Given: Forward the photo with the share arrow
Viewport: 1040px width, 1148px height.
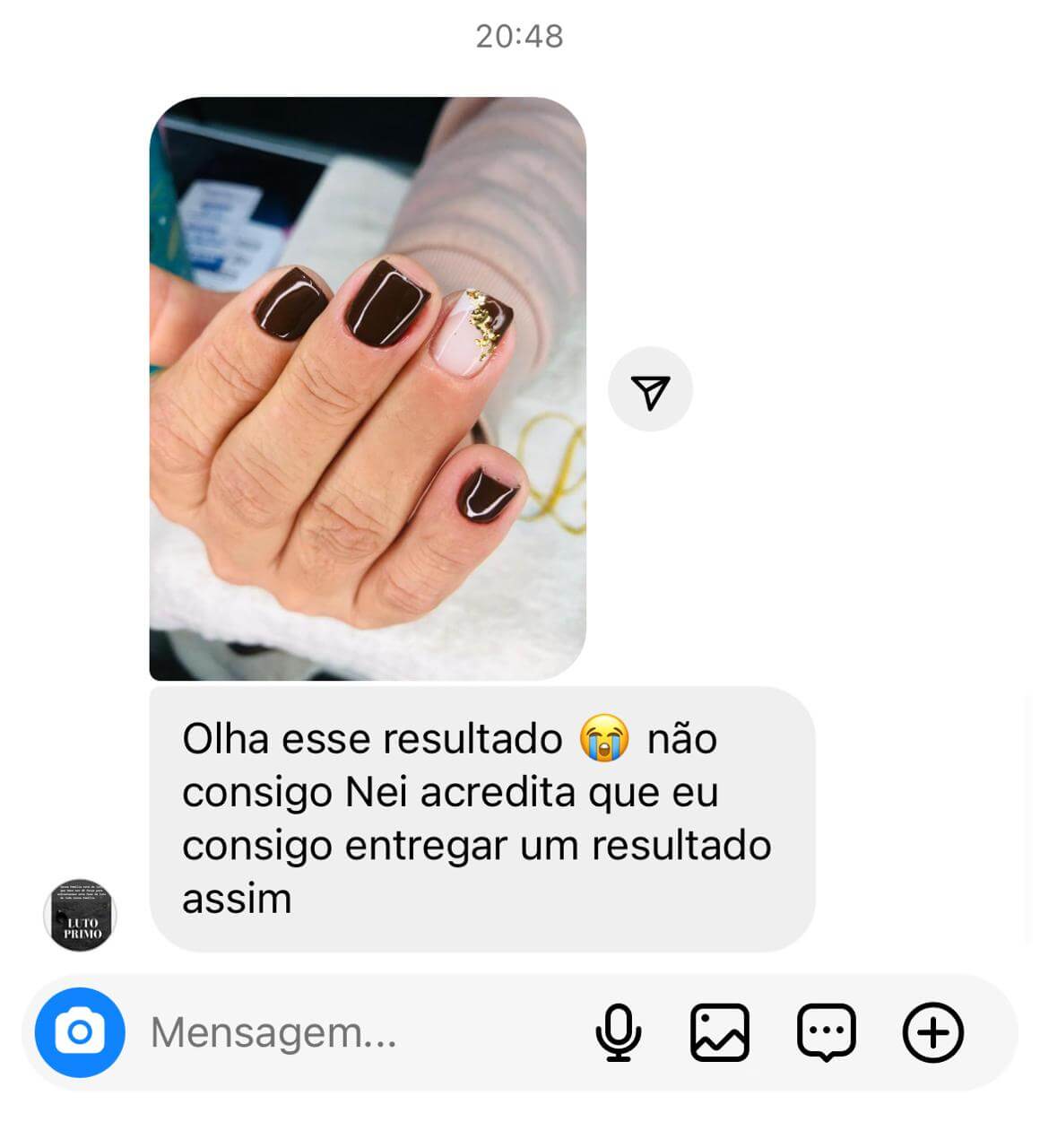Looking at the screenshot, I should (650, 390).
